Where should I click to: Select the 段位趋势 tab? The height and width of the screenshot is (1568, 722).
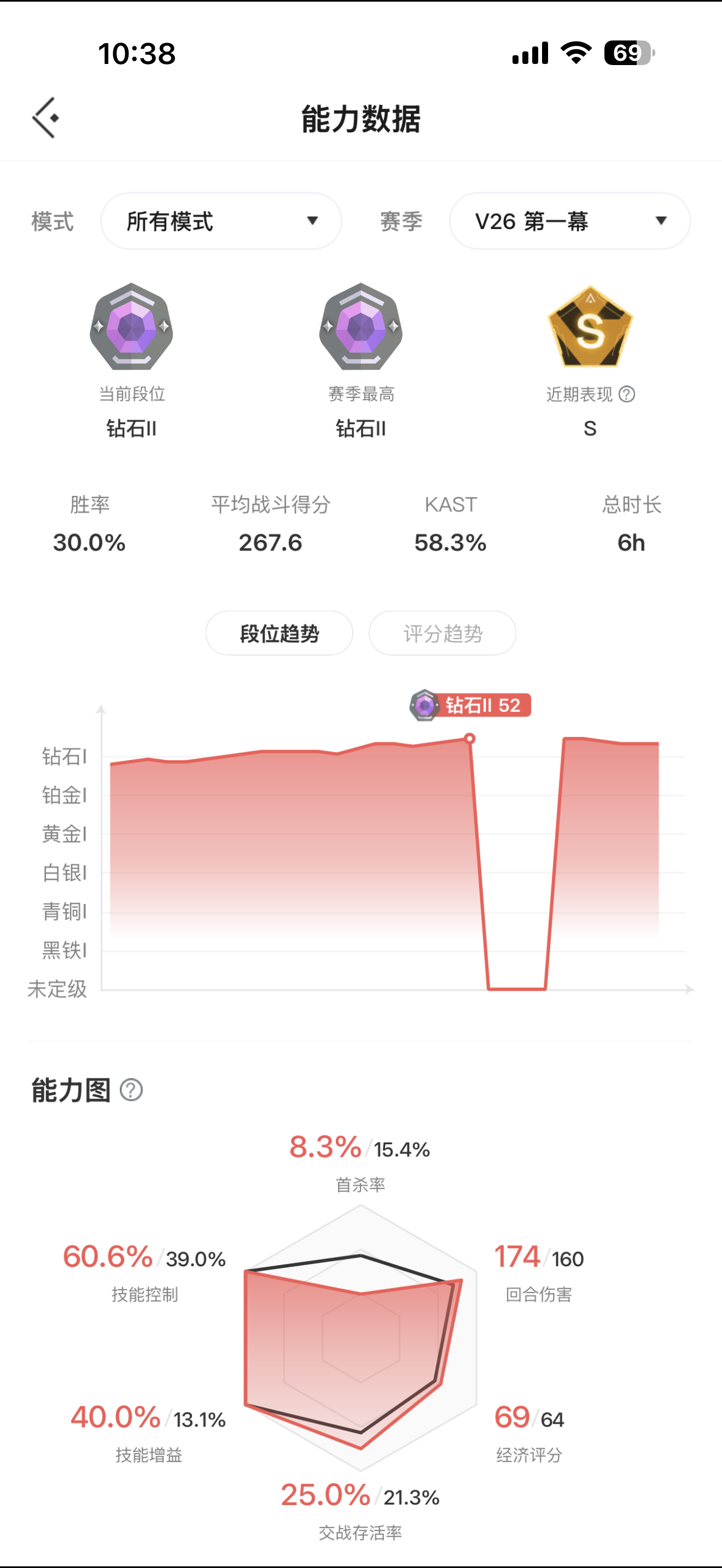pyautogui.click(x=280, y=633)
